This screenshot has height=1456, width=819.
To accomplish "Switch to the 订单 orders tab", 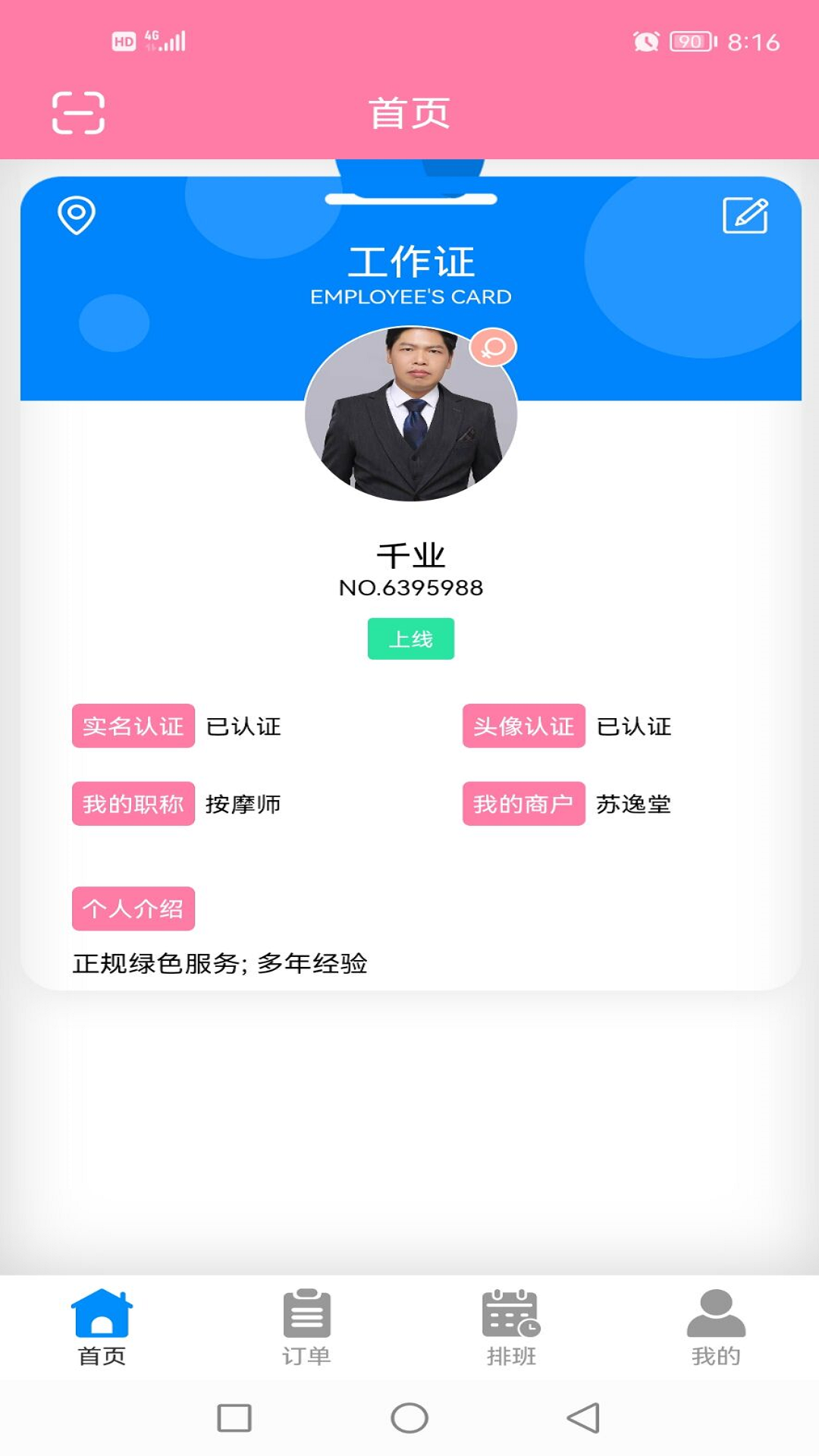I will pyautogui.click(x=306, y=1326).
